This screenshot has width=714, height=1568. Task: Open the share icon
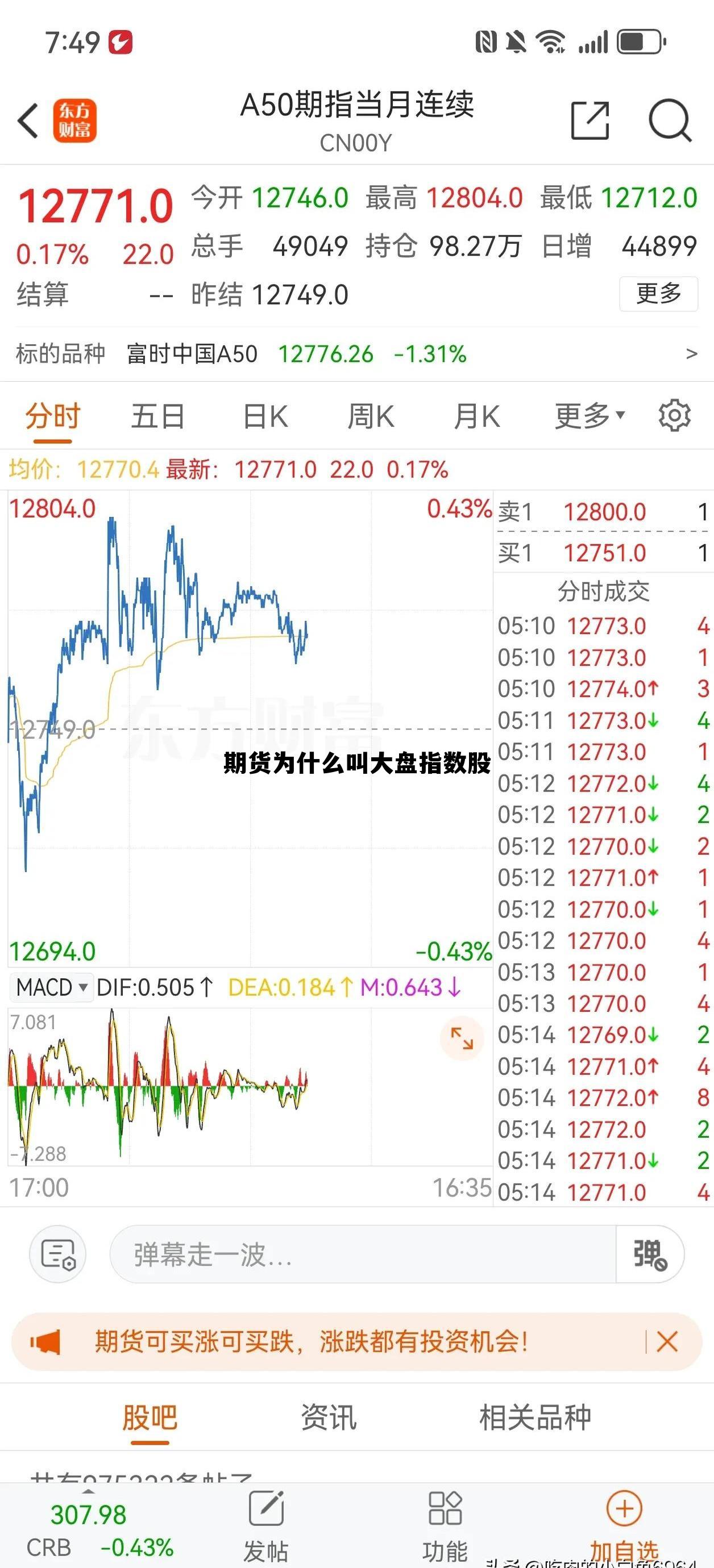pos(589,120)
